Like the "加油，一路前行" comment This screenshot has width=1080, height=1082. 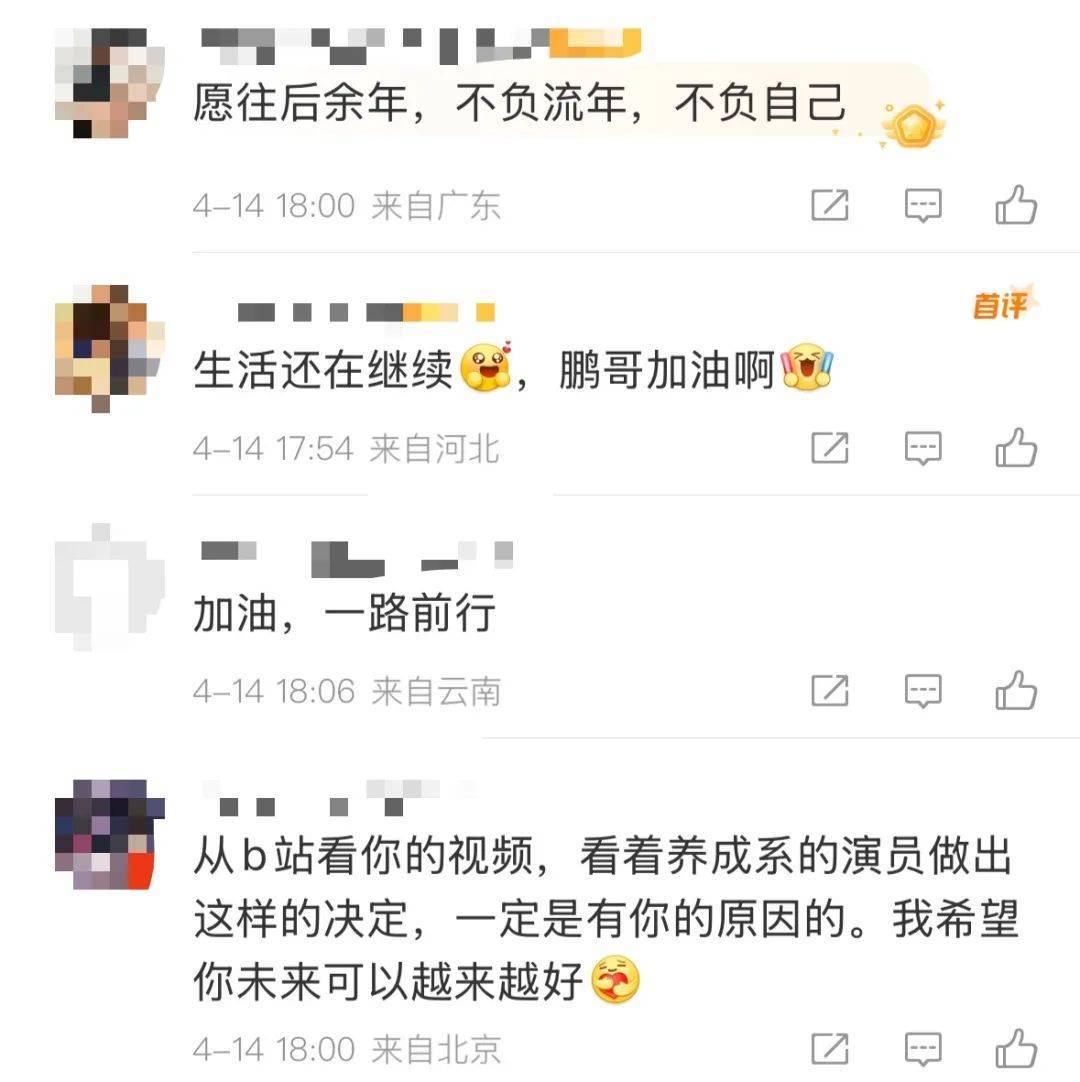pos(1018,689)
